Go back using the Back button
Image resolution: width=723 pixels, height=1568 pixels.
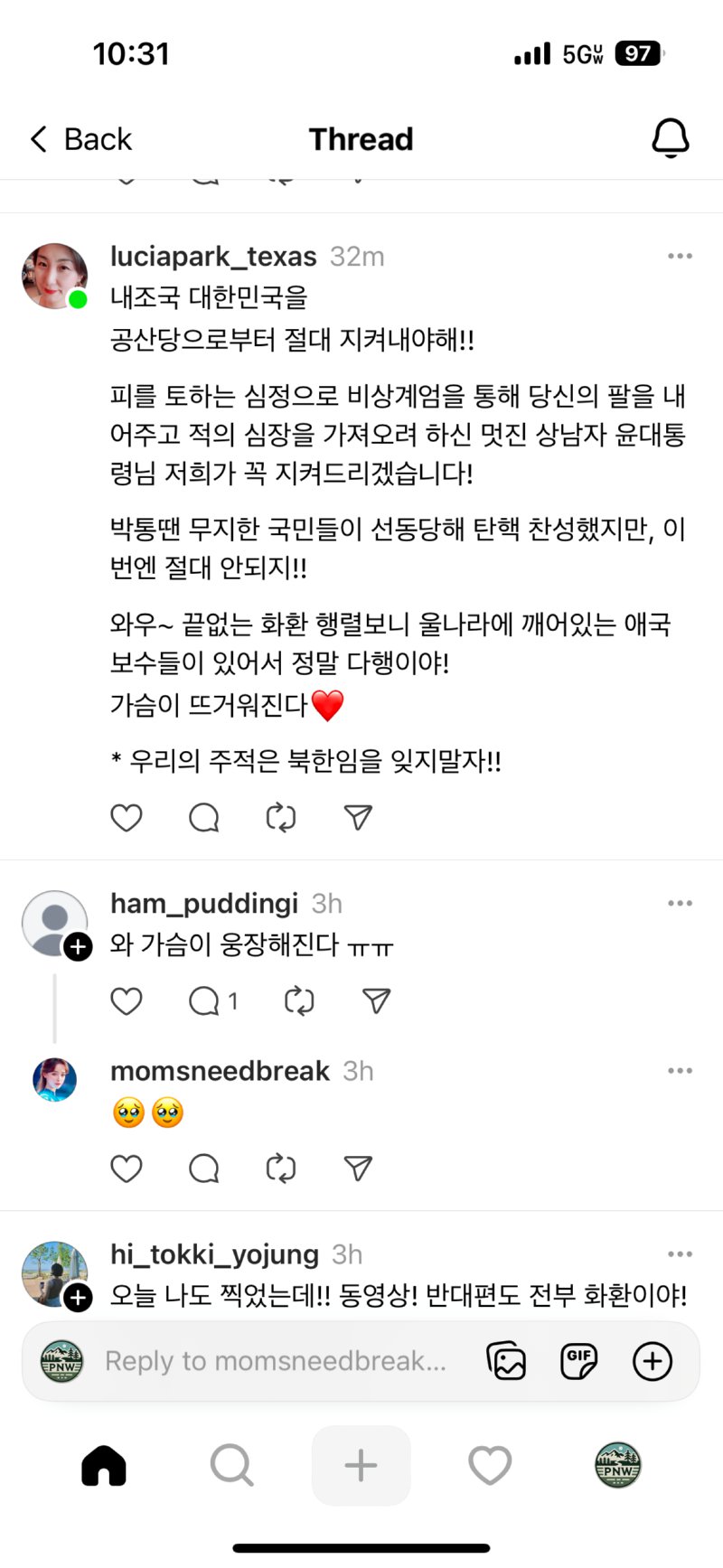tap(80, 139)
